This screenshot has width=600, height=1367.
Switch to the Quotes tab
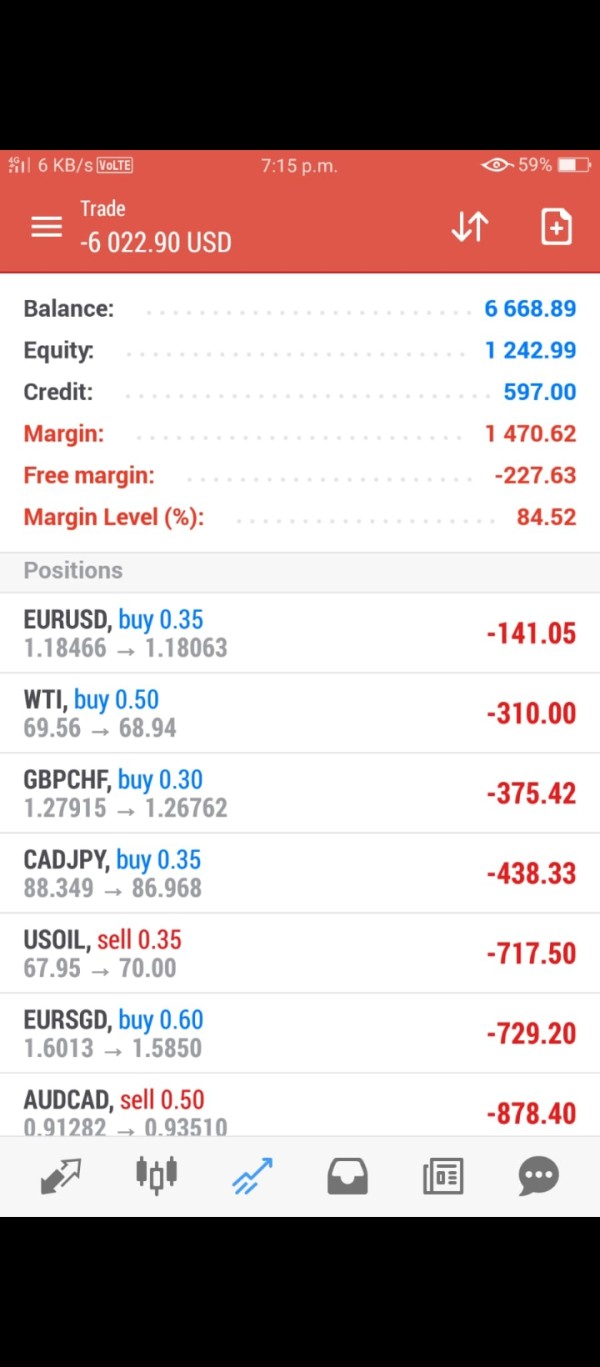point(61,1176)
